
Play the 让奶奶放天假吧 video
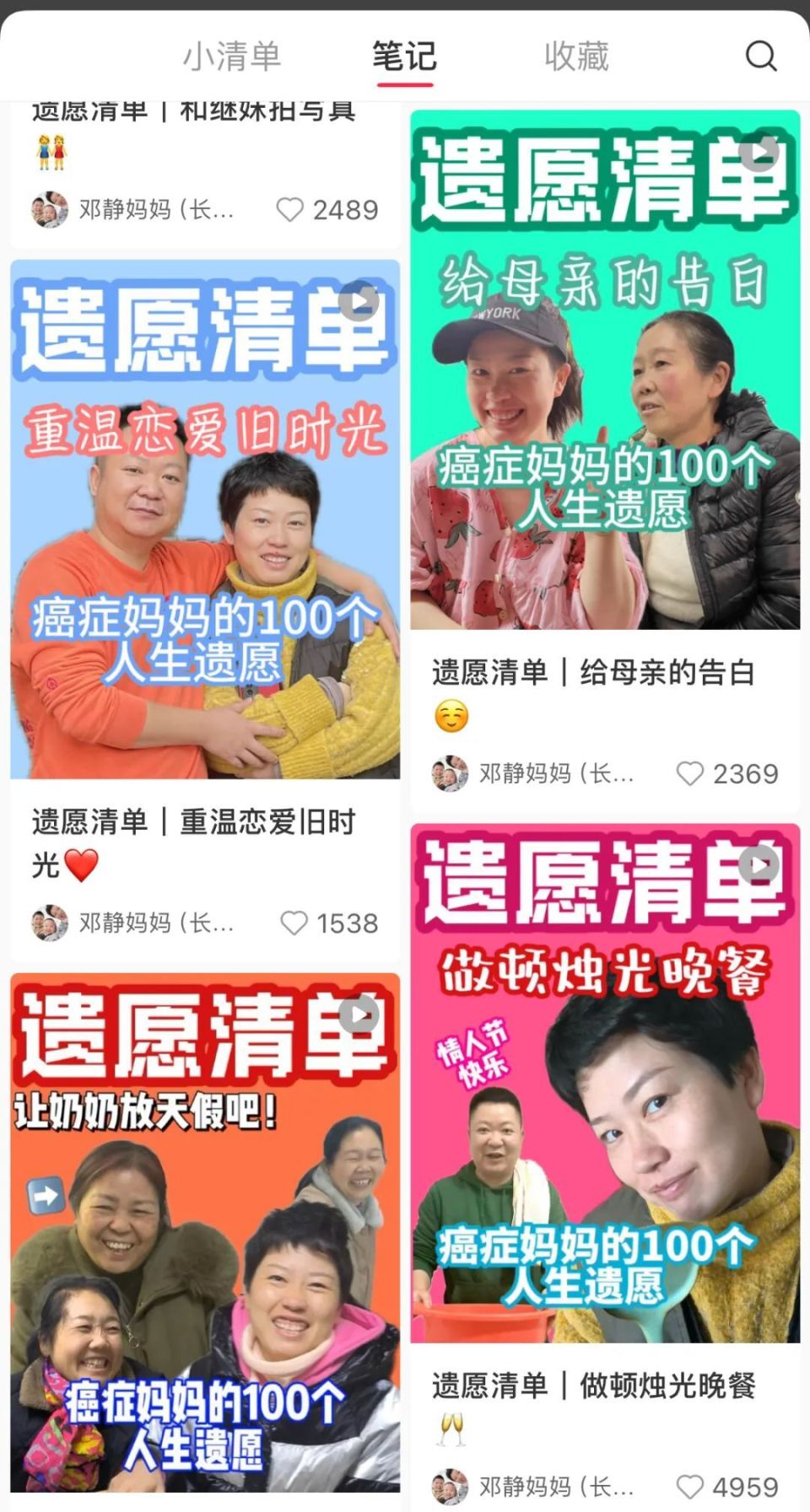pyautogui.click(x=359, y=1014)
